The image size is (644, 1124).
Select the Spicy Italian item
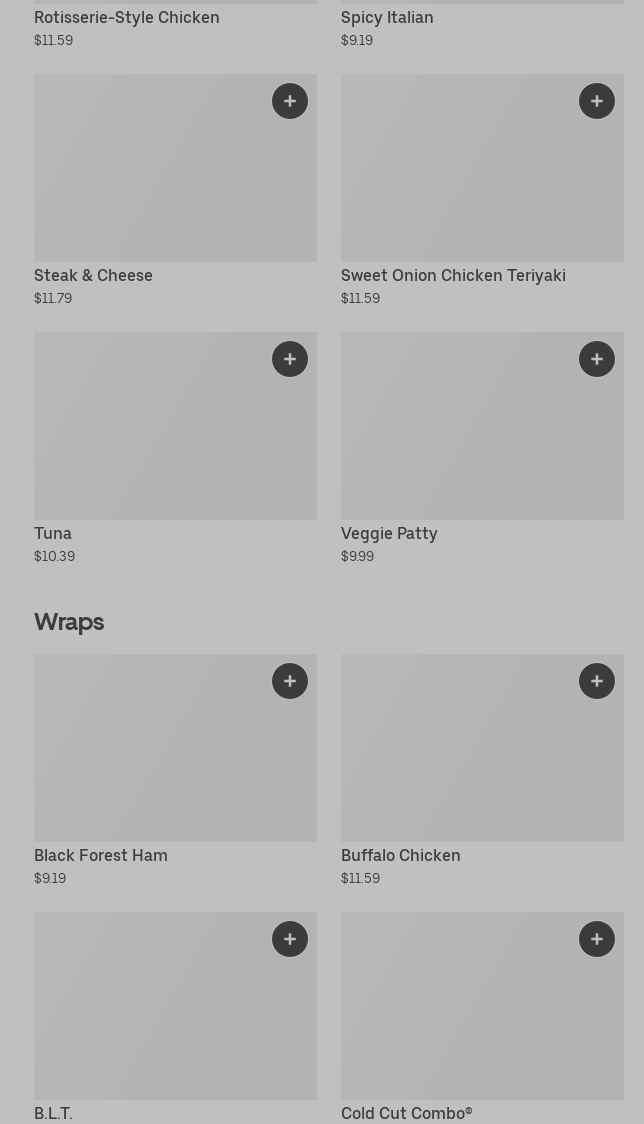[x=387, y=18]
